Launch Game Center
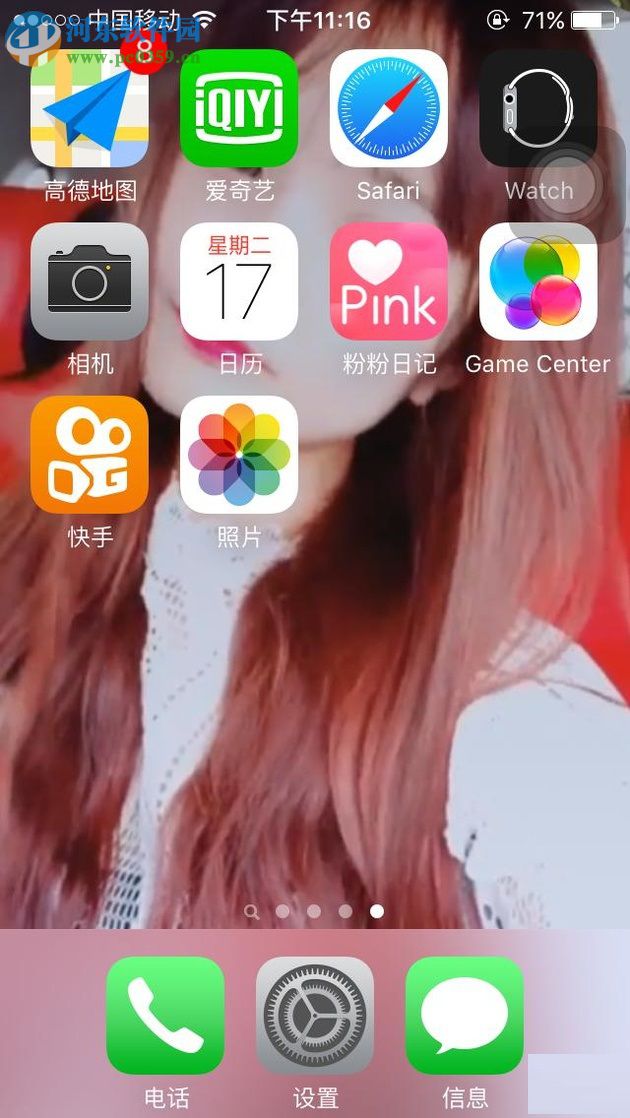 click(x=538, y=281)
